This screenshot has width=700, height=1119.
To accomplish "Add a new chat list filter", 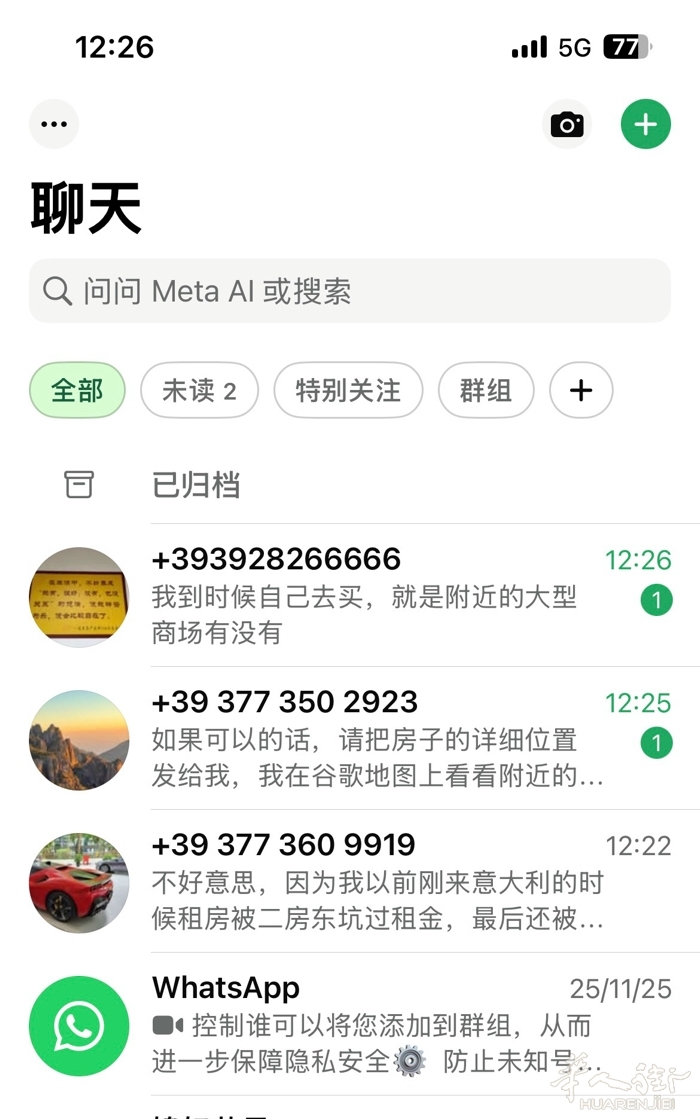I will coord(581,390).
